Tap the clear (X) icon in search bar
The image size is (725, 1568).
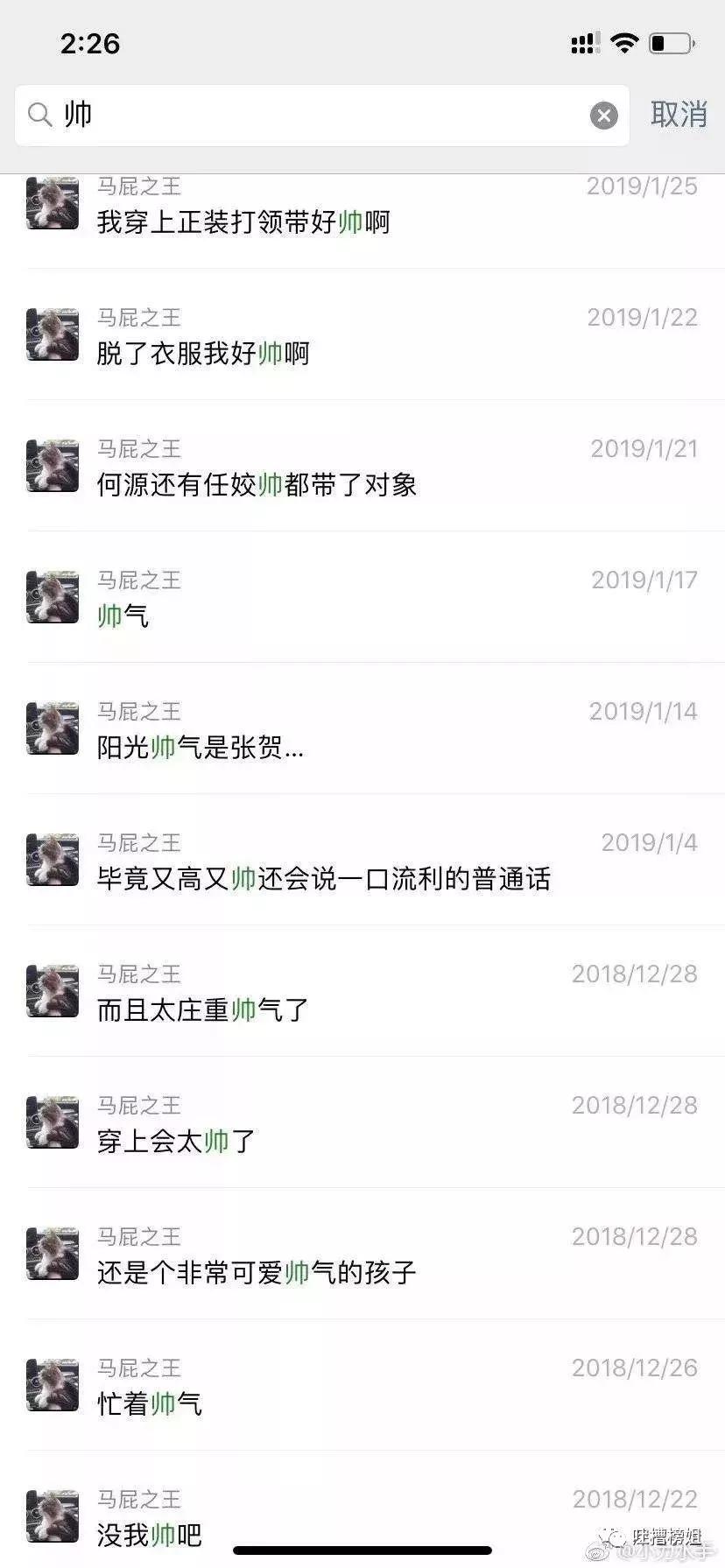(603, 115)
